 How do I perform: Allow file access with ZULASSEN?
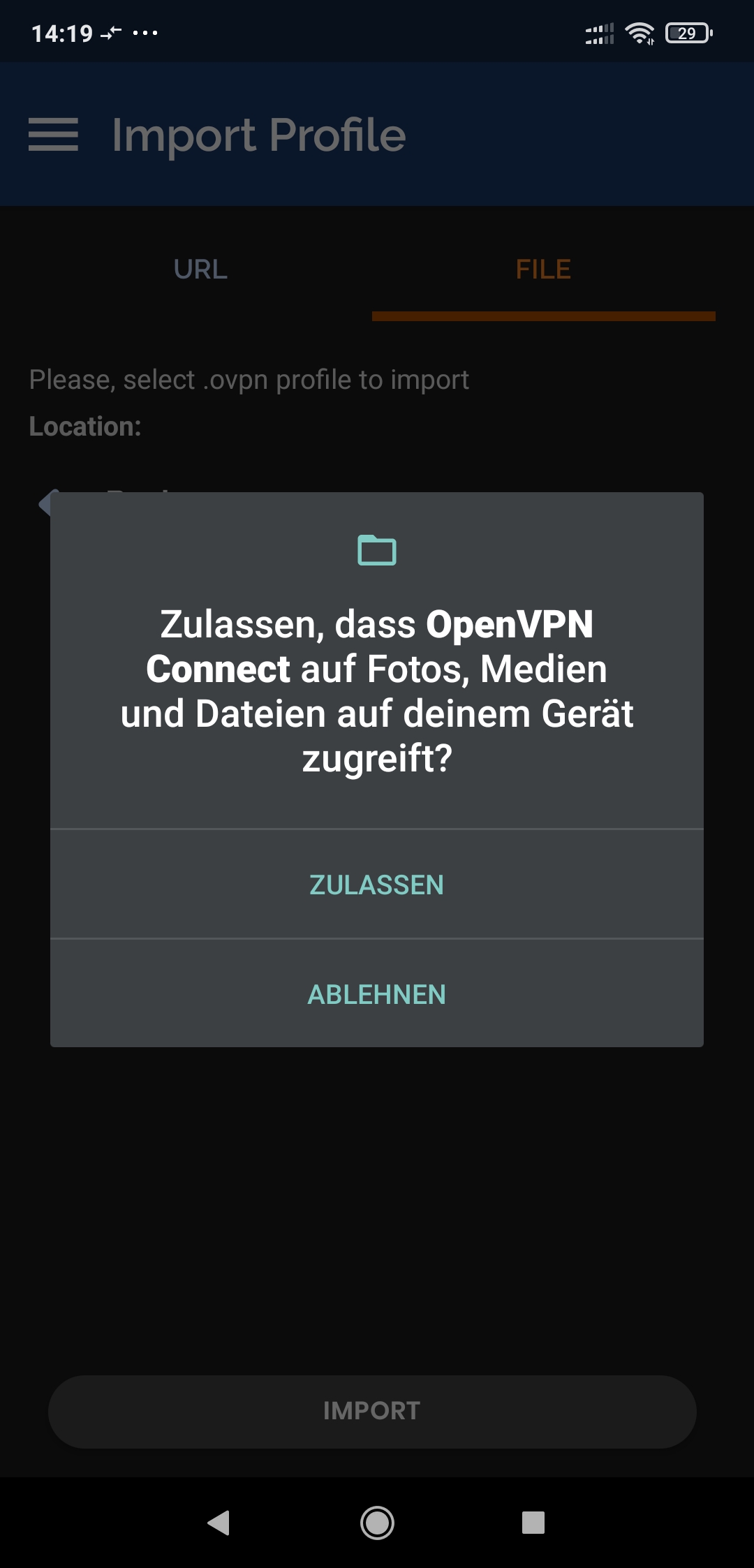pos(376,885)
